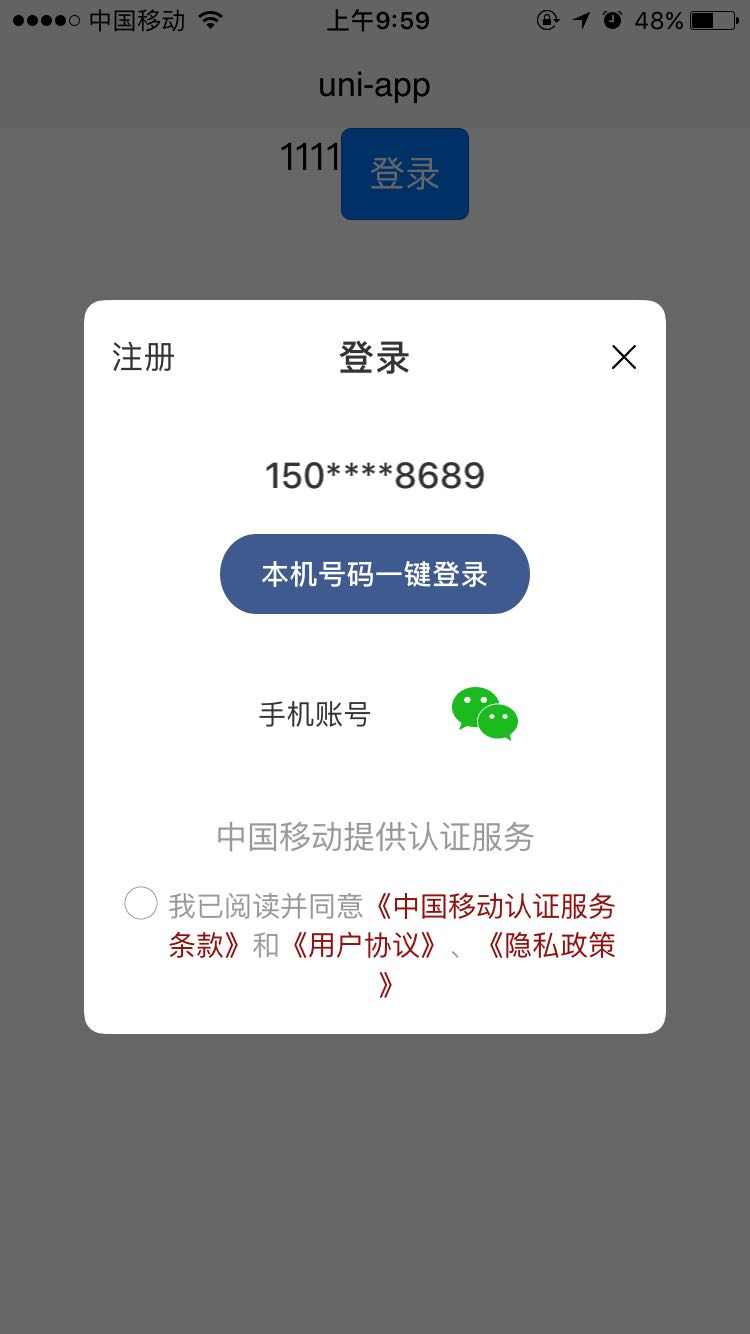Choose 手机账号 login option
The image size is (750, 1334).
tap(314, 714)
